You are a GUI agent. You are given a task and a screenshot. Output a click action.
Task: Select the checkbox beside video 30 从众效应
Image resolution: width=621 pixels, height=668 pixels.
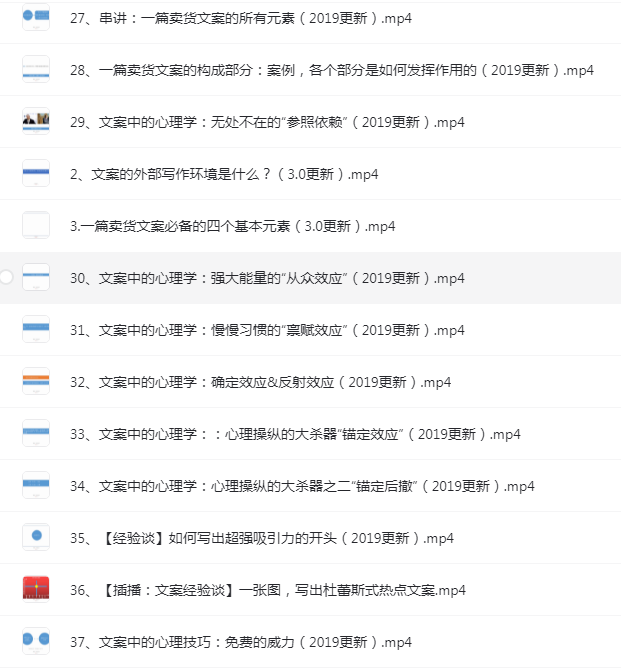[x=7, y=277]
